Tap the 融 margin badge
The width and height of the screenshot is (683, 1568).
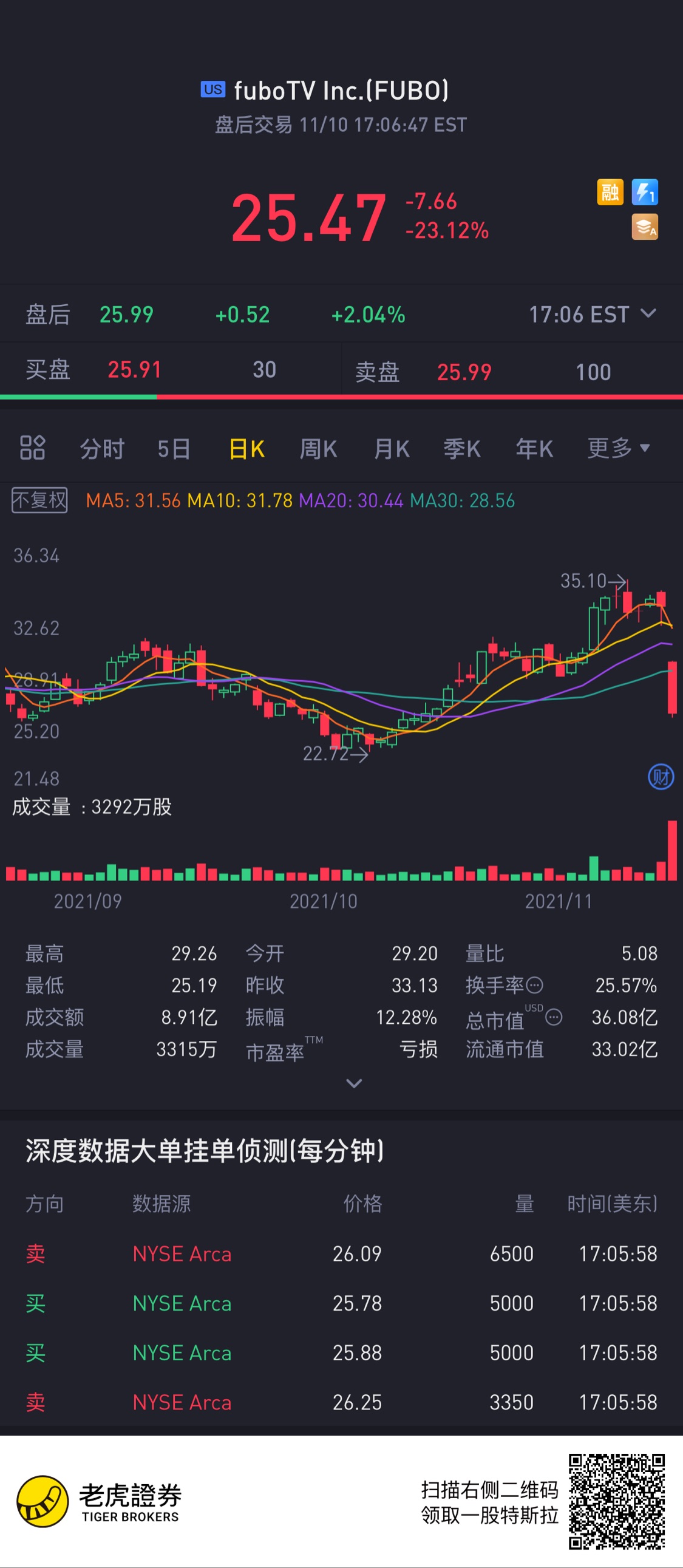(x=610, y=193)
